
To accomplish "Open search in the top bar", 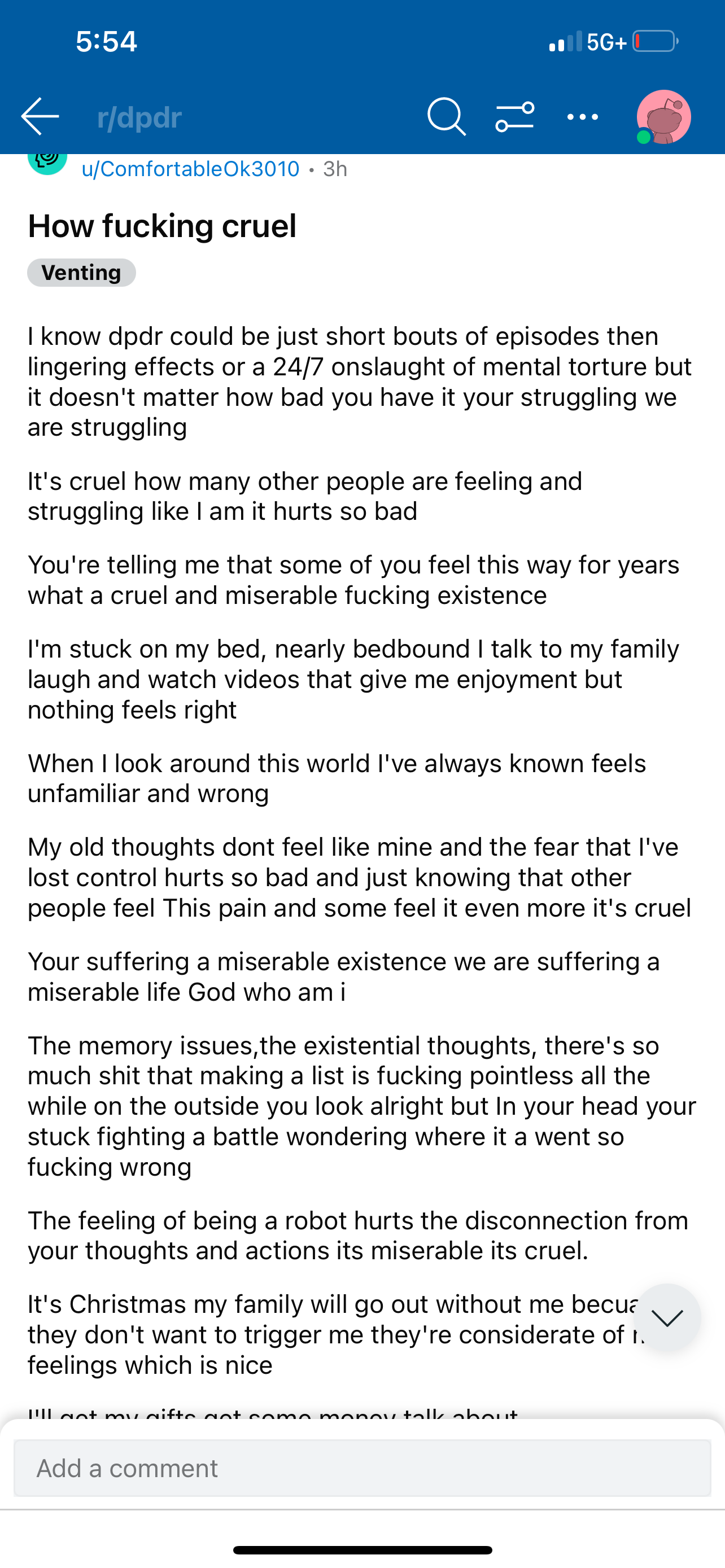I will pos(446,116).
